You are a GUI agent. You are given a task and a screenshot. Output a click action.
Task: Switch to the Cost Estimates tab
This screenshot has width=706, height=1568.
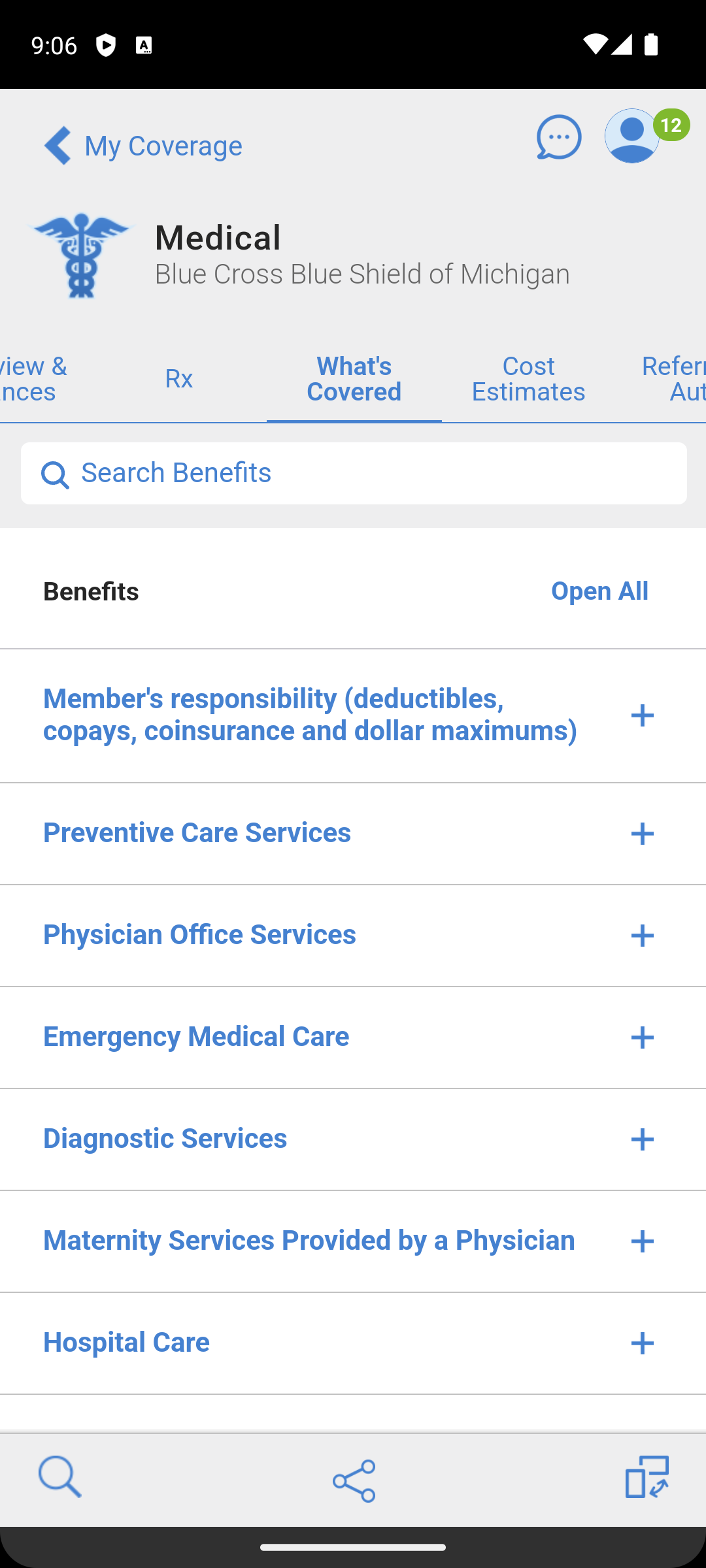tap(528, 380)
